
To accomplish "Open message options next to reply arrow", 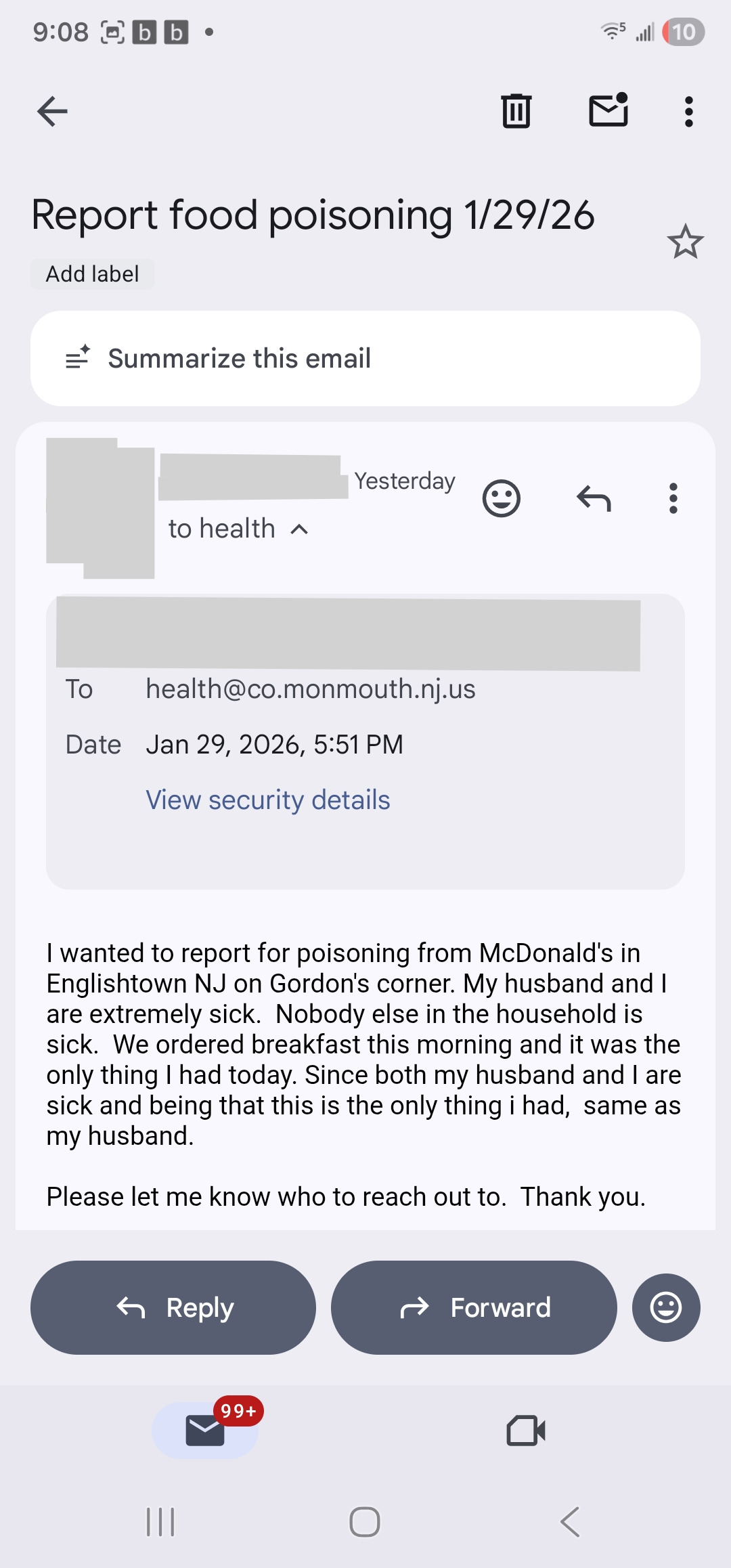I will [673, 499].
